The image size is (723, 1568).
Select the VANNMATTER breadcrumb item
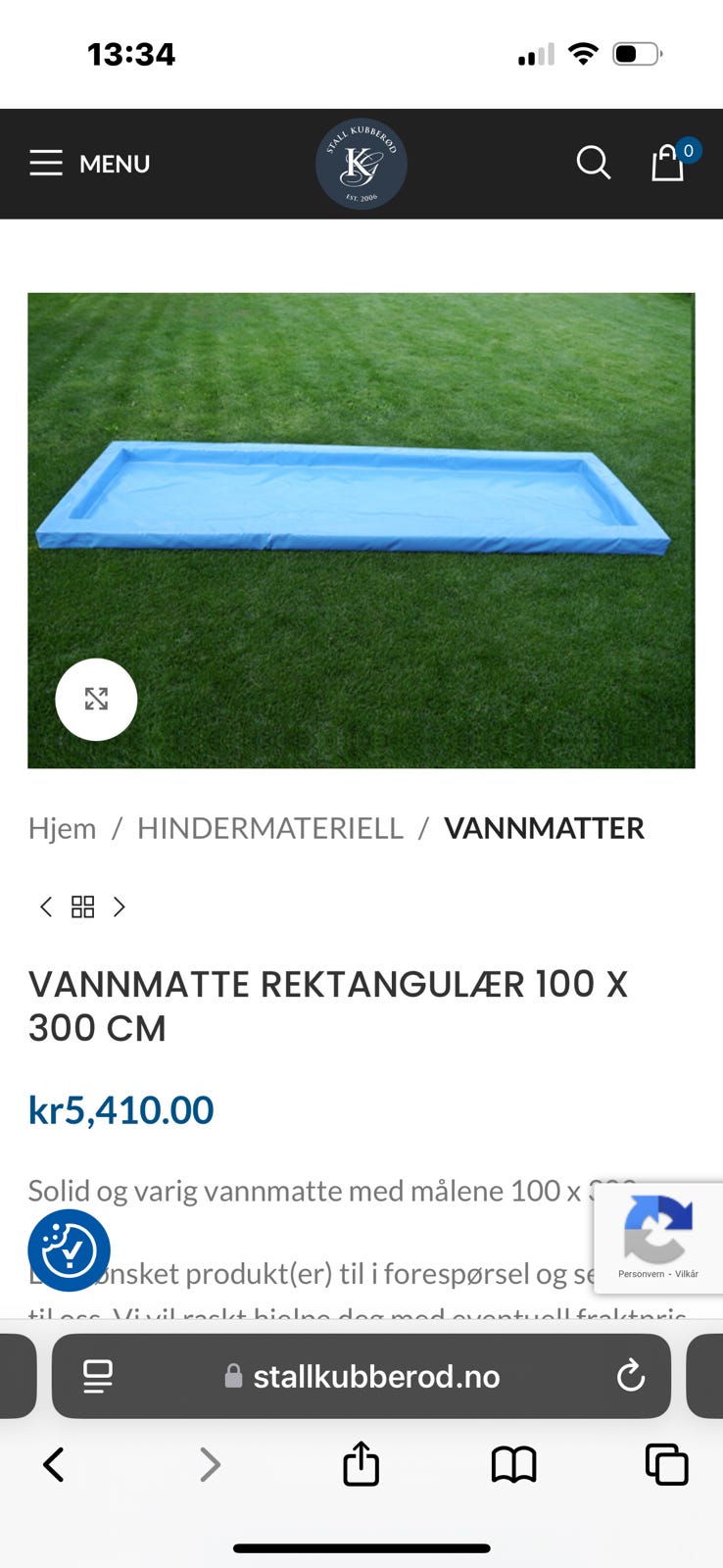[544, 828]
